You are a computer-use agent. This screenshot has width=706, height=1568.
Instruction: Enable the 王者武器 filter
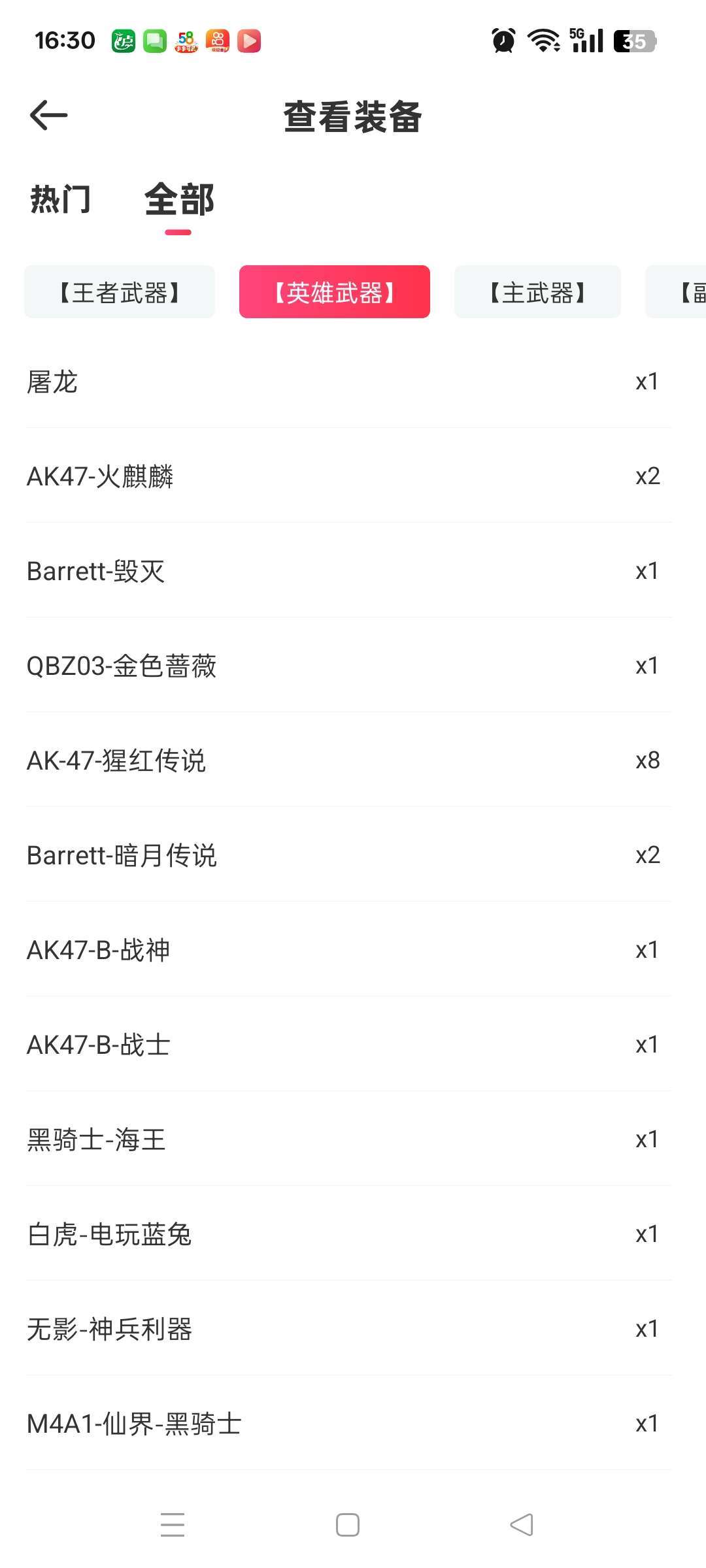click(120, 292)
